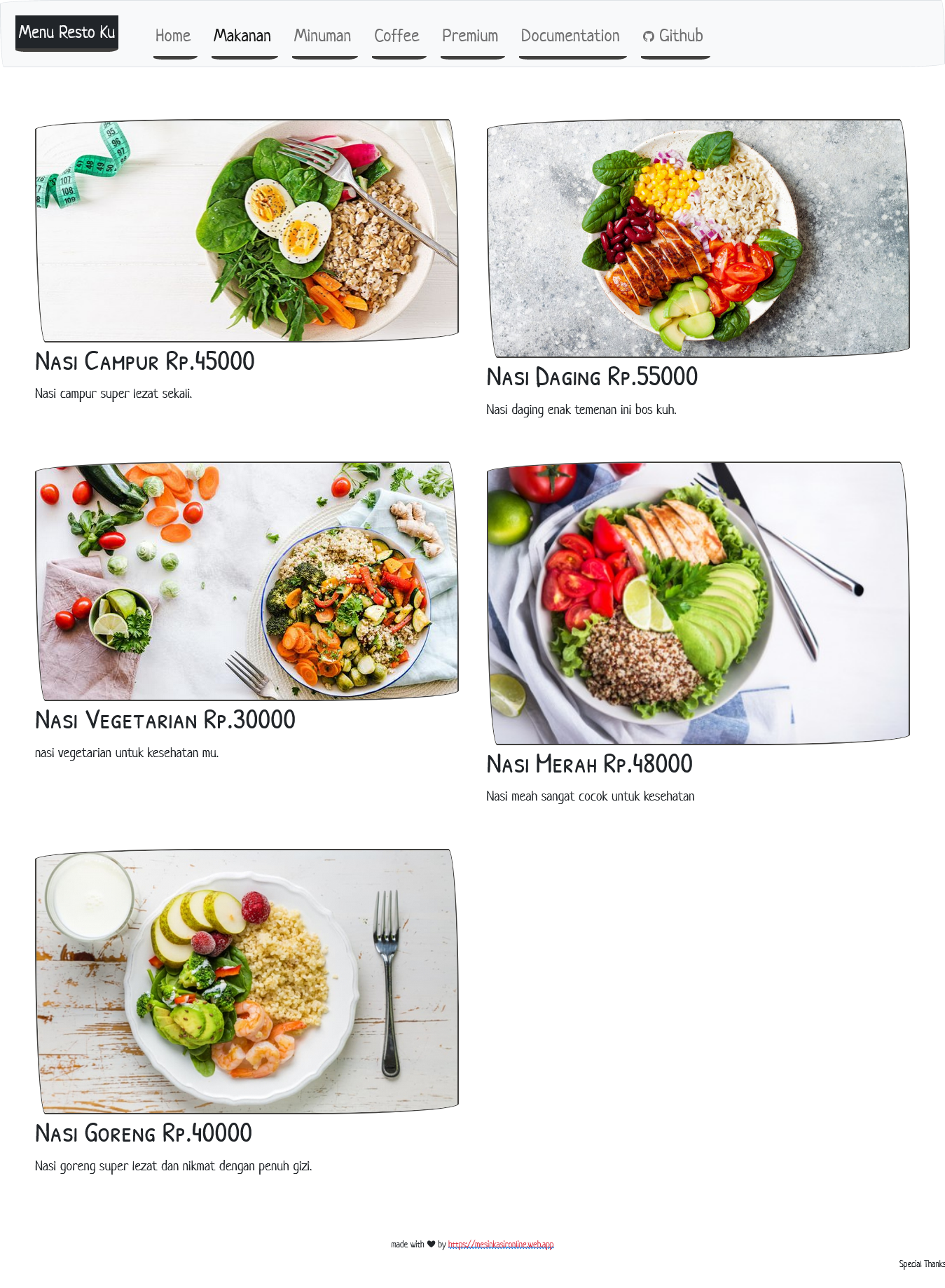Open the Coffee menu page
This screenshot has height=1288, width=945.
point(396,36)
